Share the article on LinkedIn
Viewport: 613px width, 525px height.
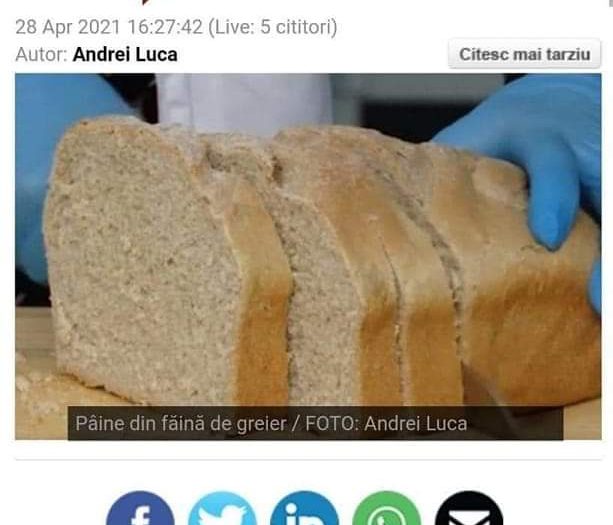(304, 512)
